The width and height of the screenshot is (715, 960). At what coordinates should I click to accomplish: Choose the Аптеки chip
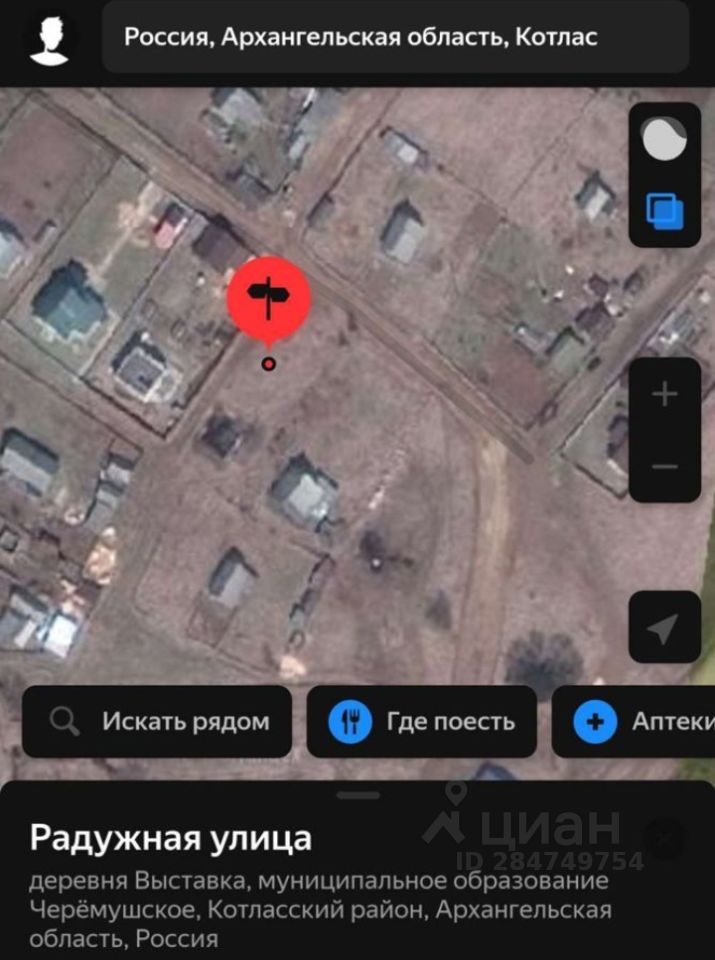click(x=640, y=721)
